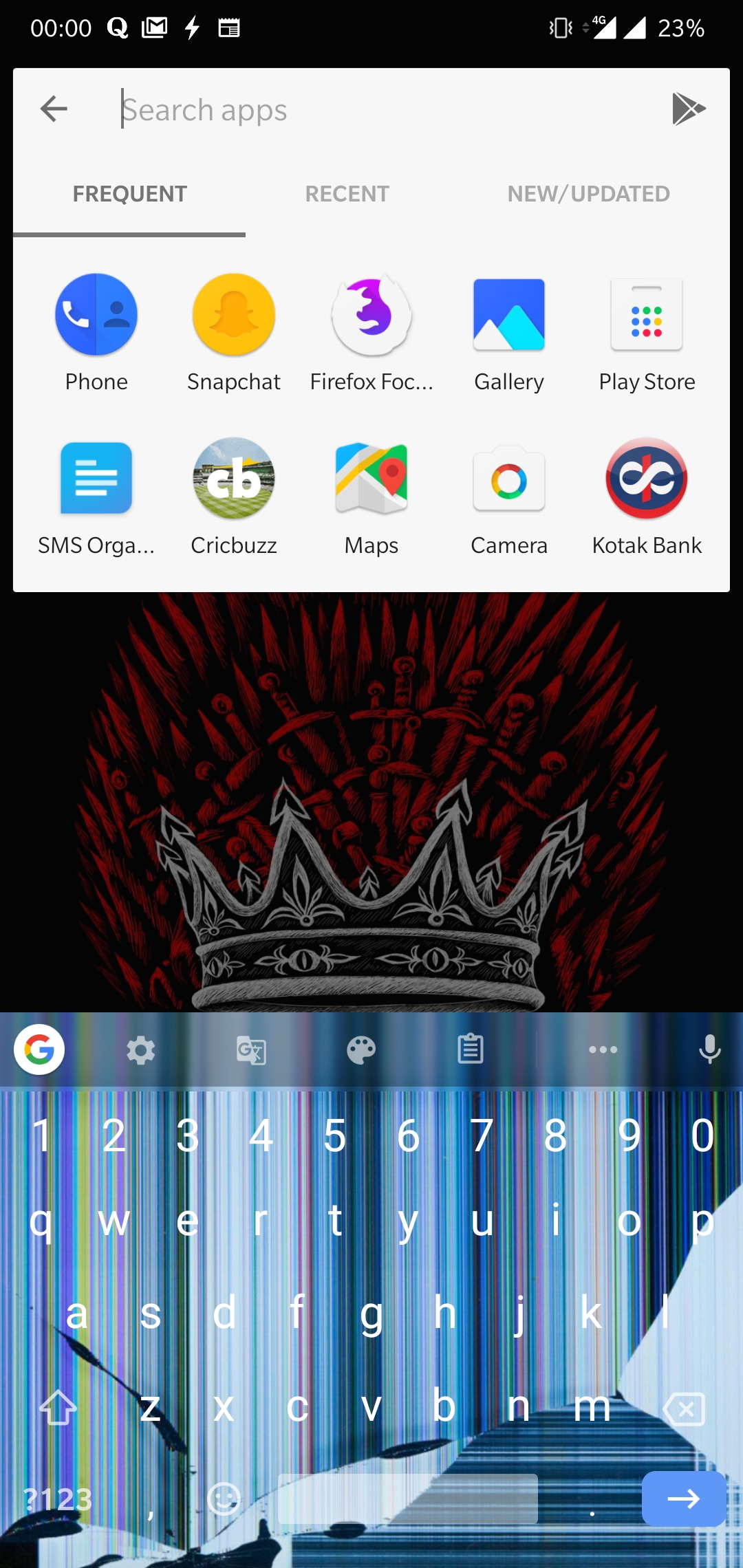The height and width of the screenshot is (1568, 743).
Task: Select the Frequent tab
Action: coord(129,194)
